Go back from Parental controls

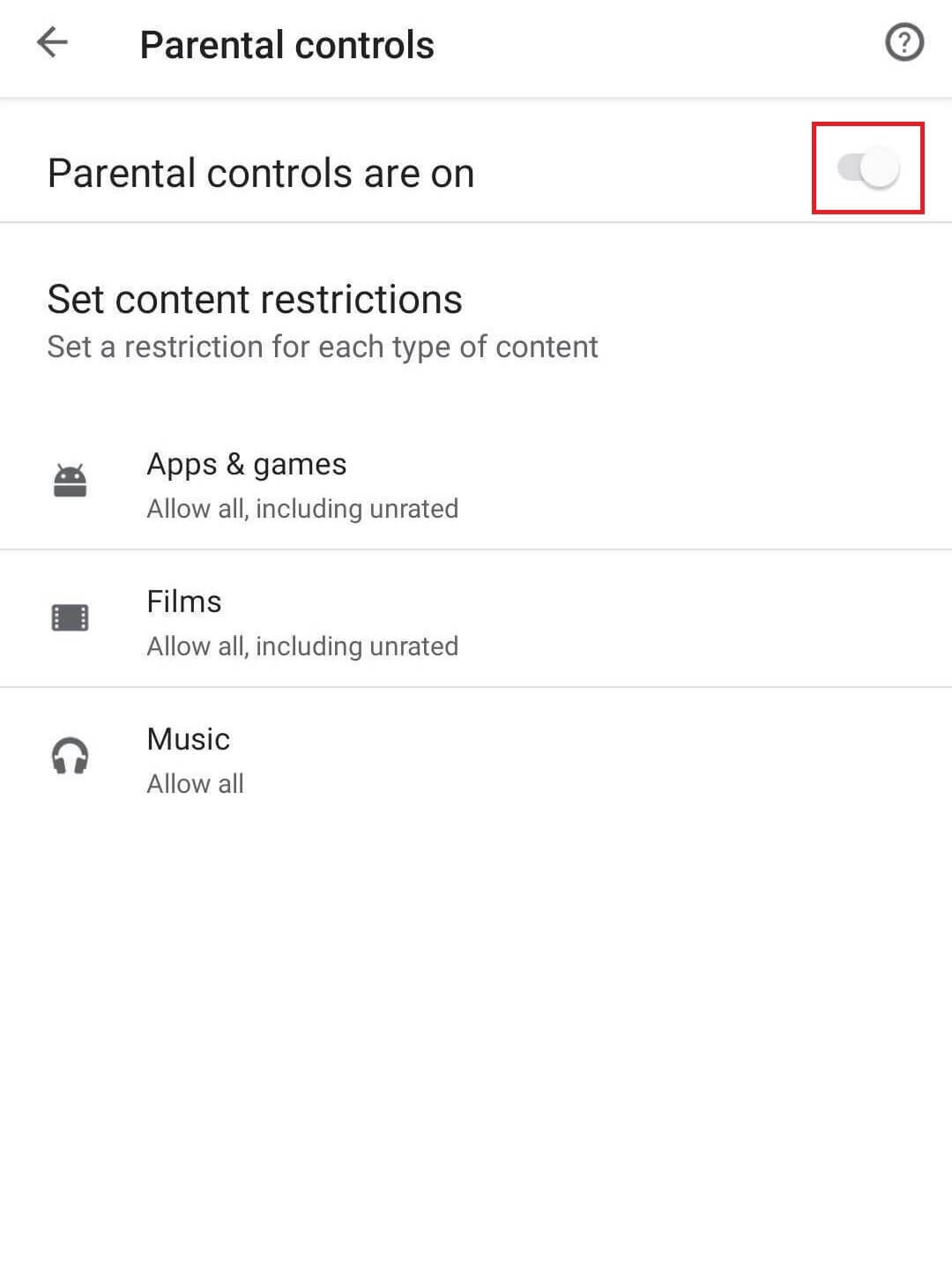52,42
